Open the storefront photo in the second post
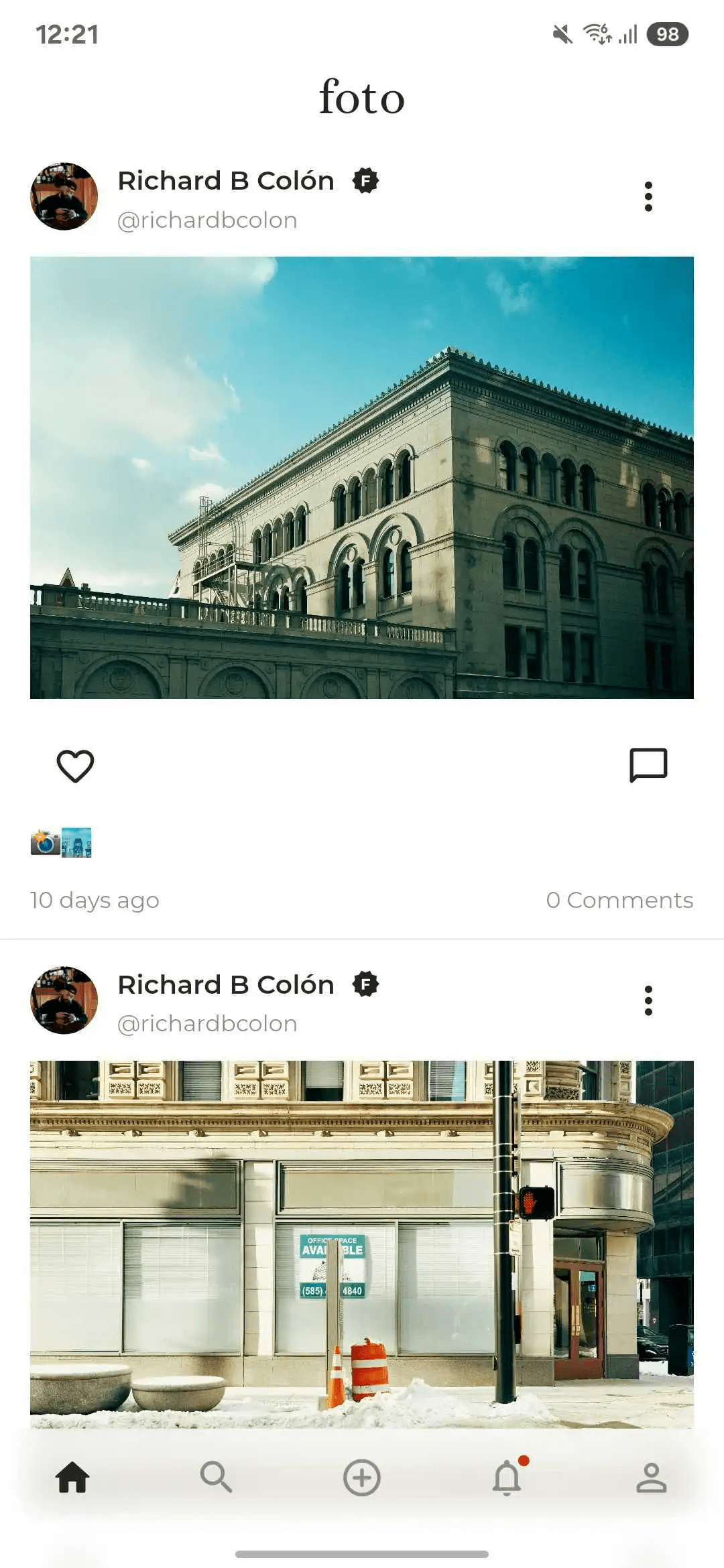 pos(362,1244)
